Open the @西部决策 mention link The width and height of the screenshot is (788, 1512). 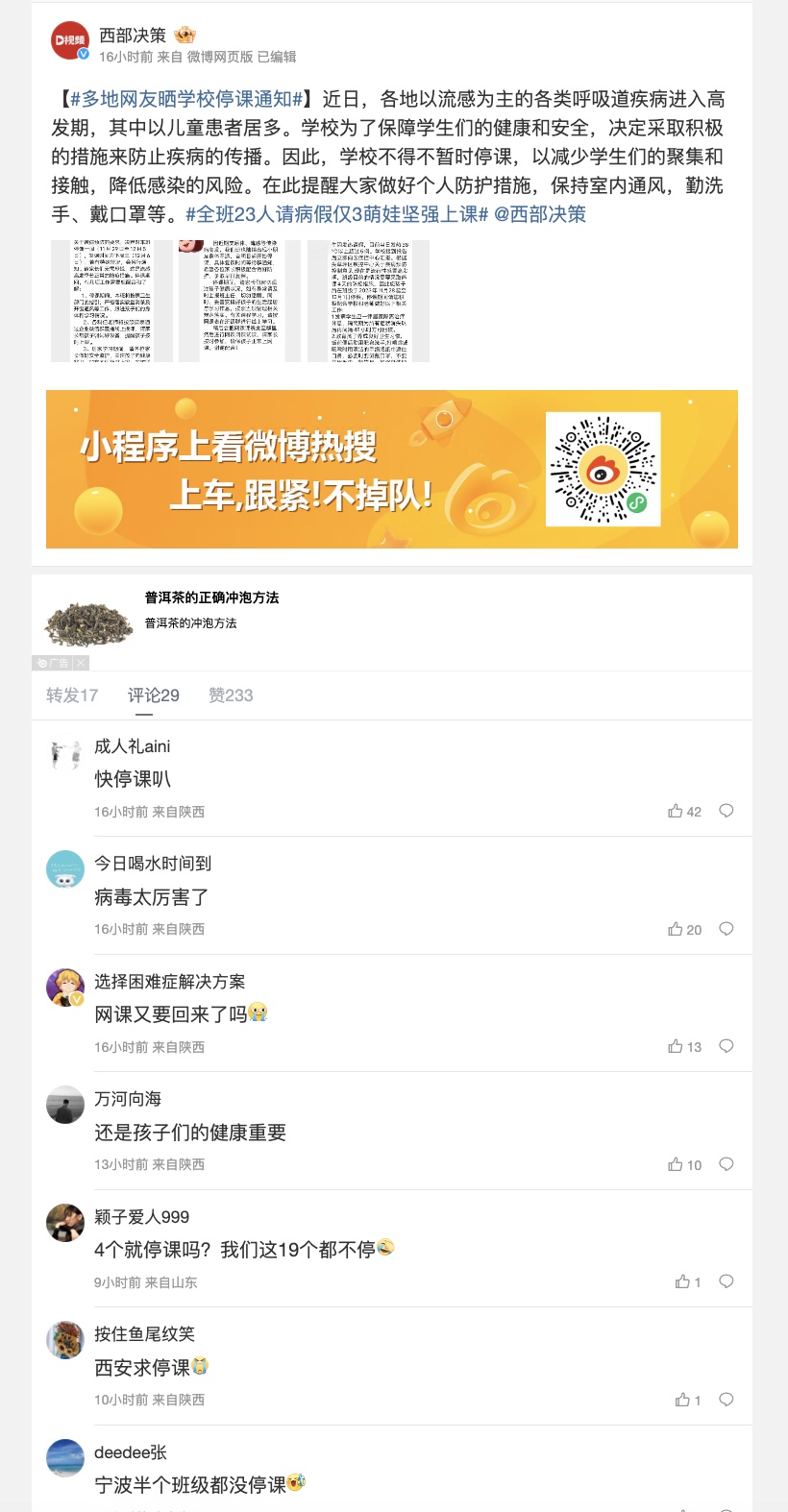tap(540, 214)
